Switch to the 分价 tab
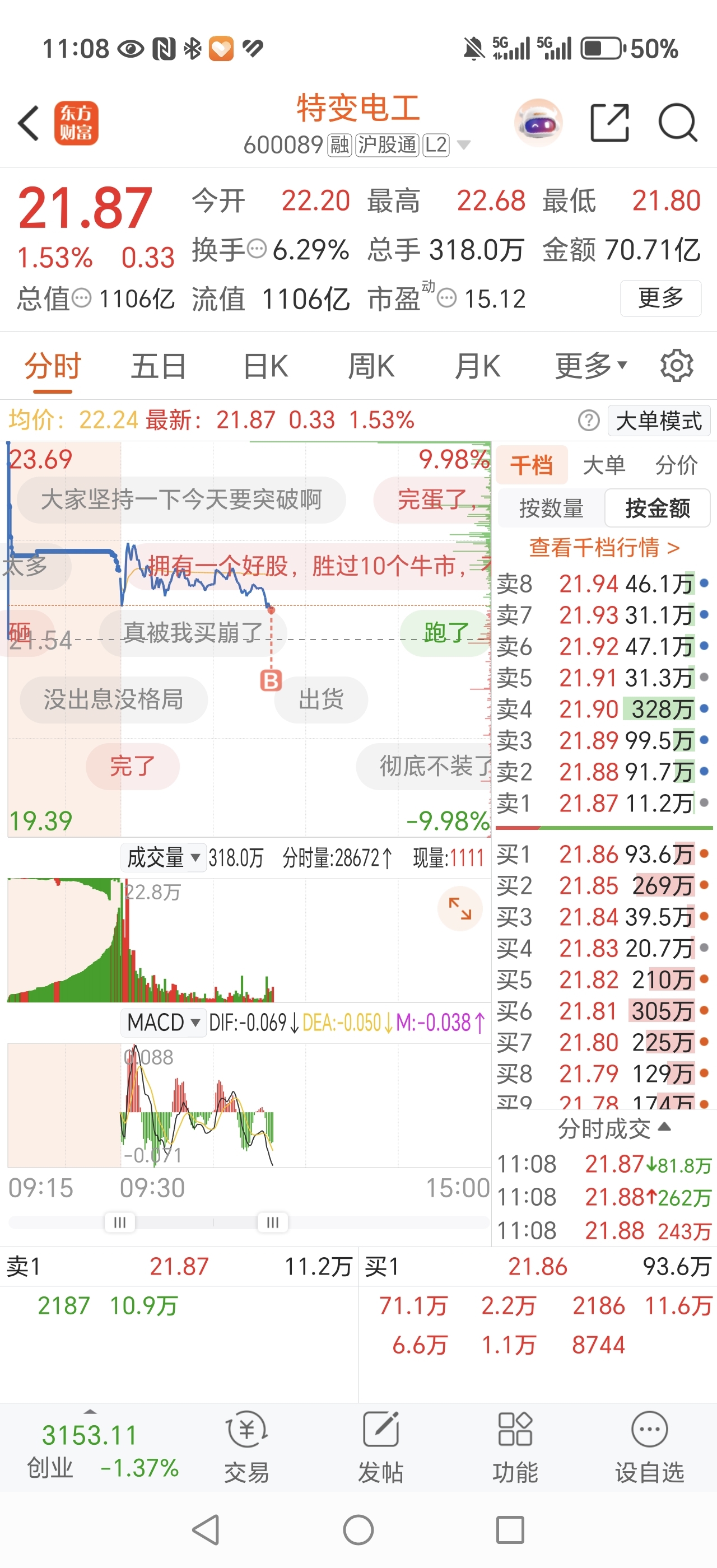The image size is (717, 1568). pos(676,465)
